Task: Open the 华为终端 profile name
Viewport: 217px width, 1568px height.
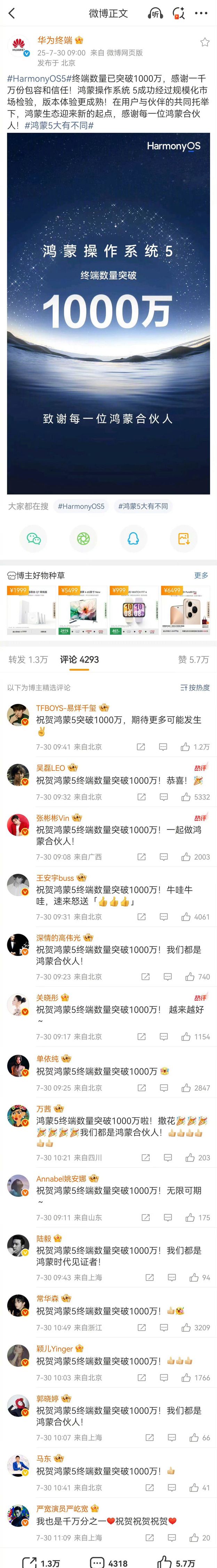Action: (x=55, y=40)
